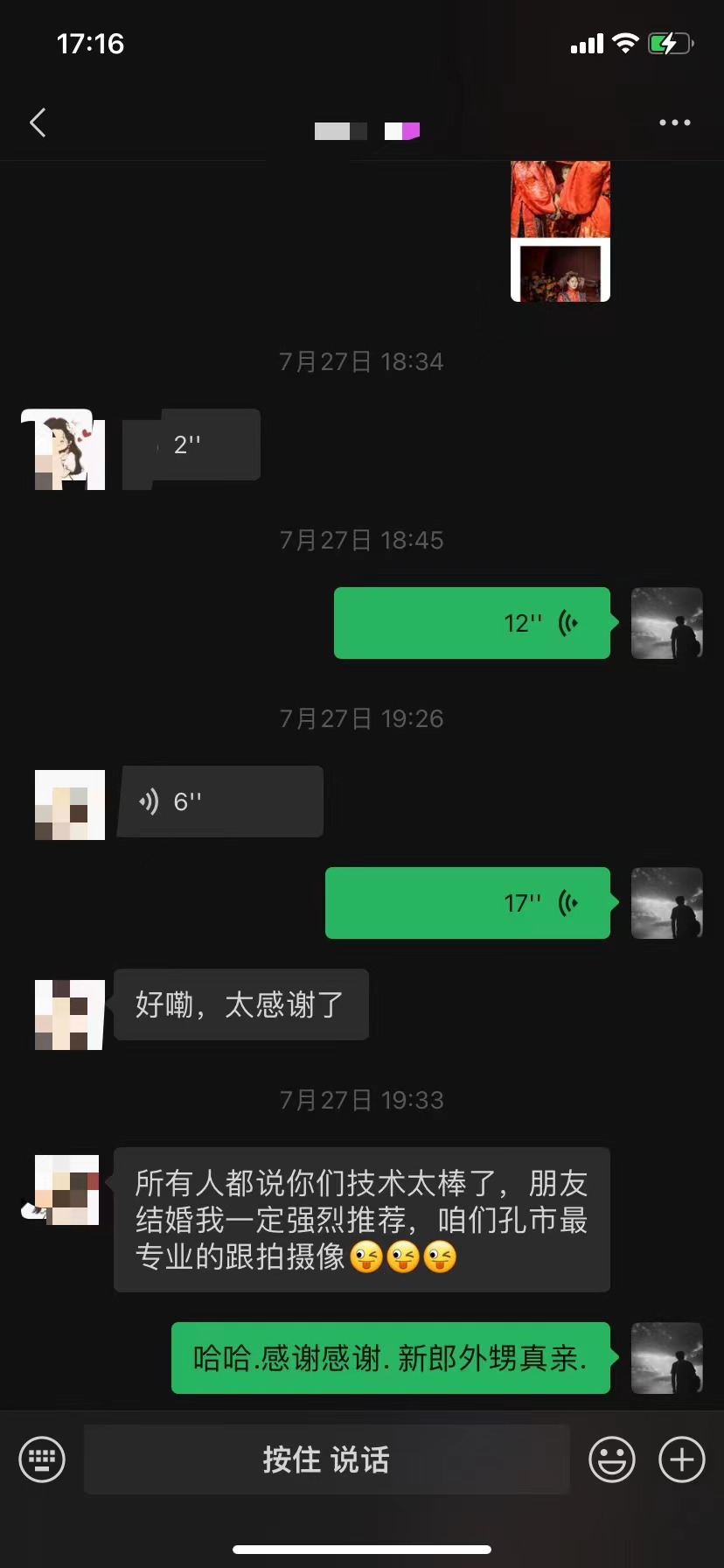Play the 12-second voice message
Image resolution: width=724 pixels, height=1568 pixels.
(x=471, y=623)
